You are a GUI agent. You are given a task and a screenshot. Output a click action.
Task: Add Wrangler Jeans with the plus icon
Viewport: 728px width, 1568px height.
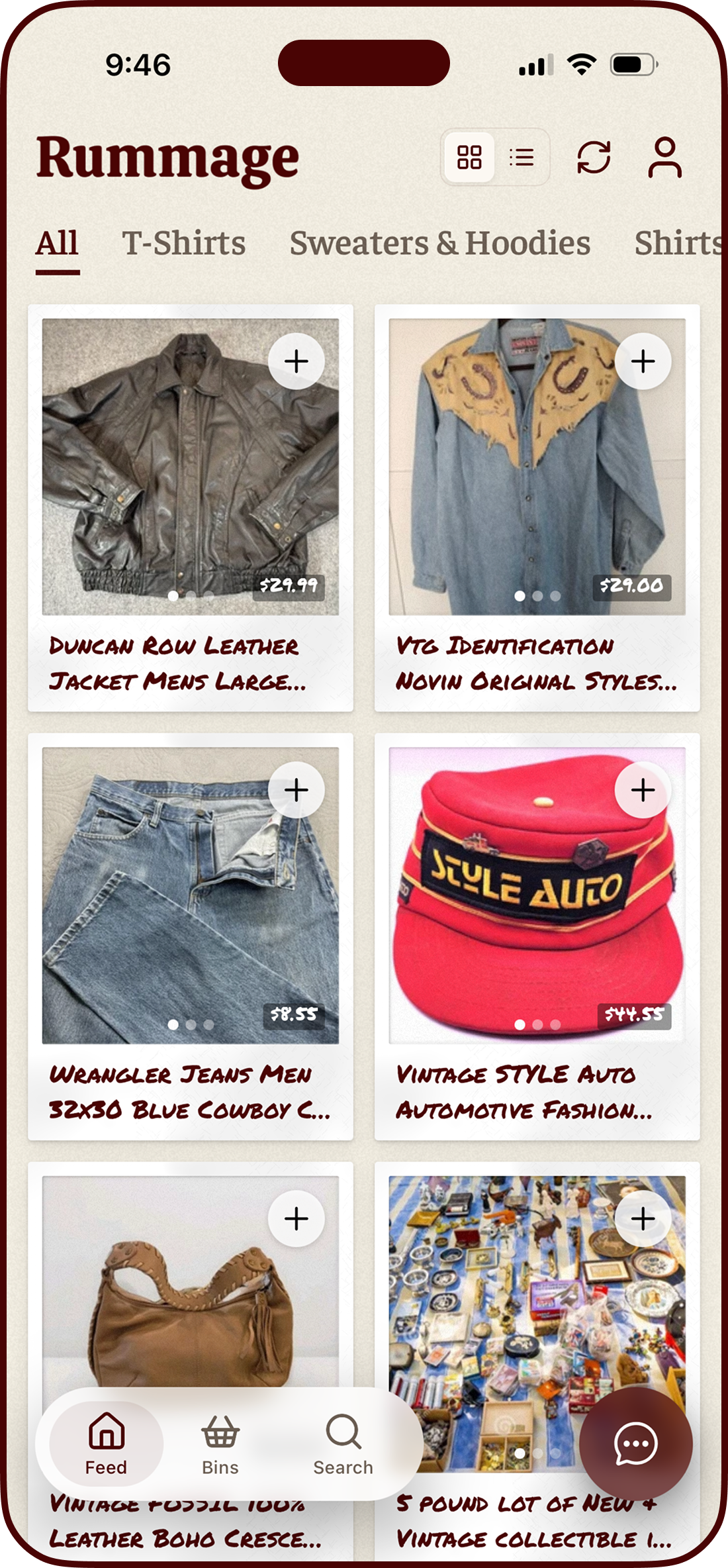point(296,790)
